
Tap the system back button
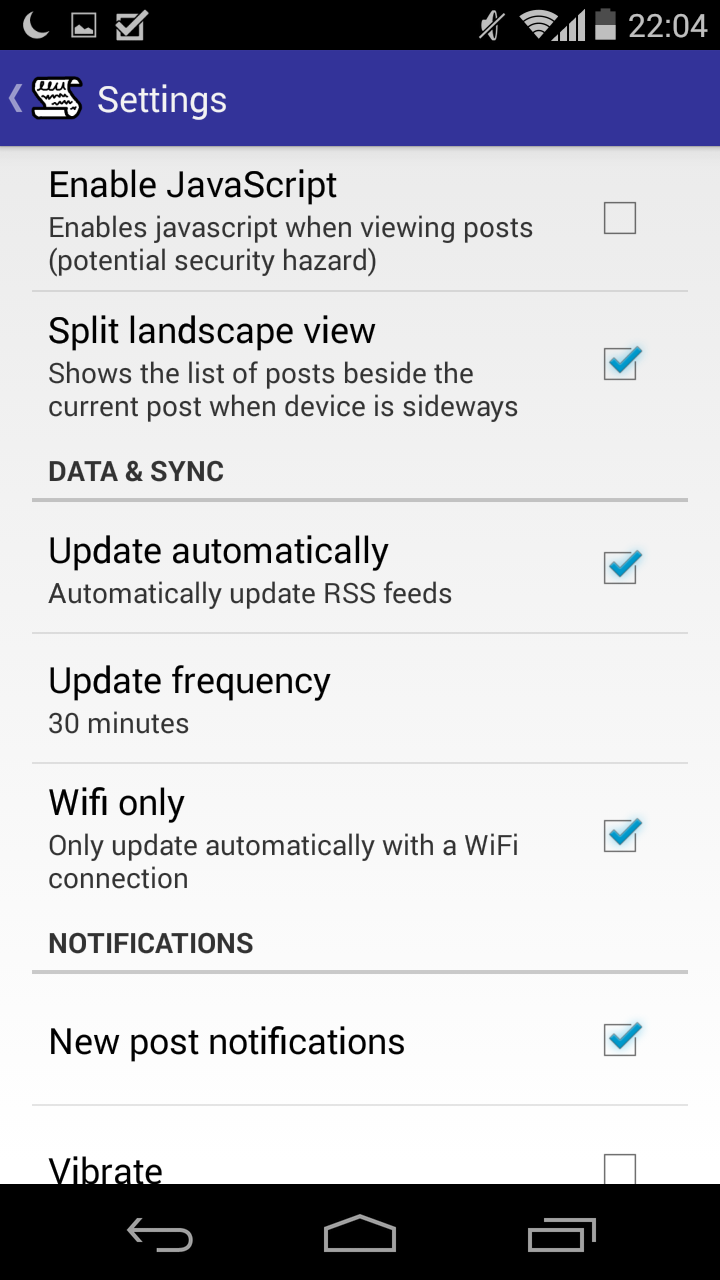point(160,1234)
